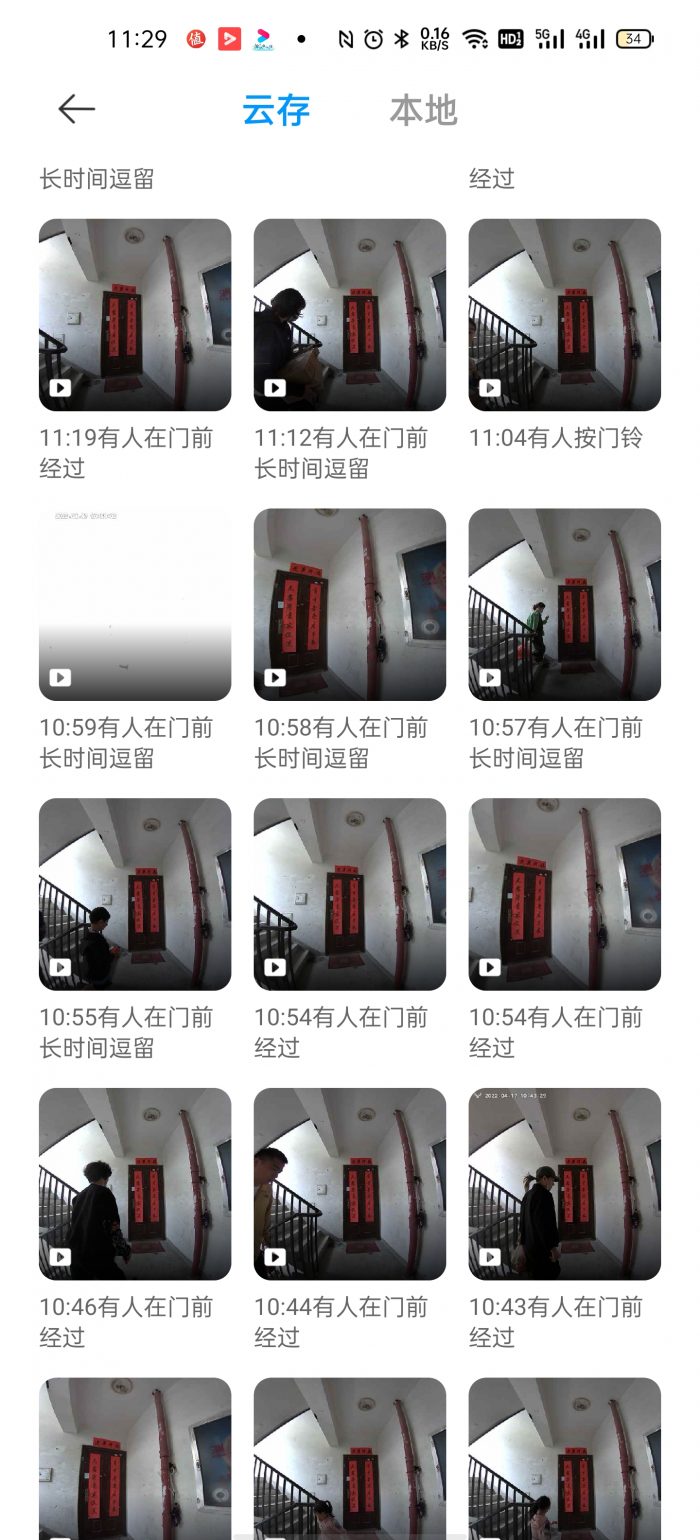Open the 10:58 有人在门前长时间逗留 video
The image size is (700, 1540).
pos(350,605)
